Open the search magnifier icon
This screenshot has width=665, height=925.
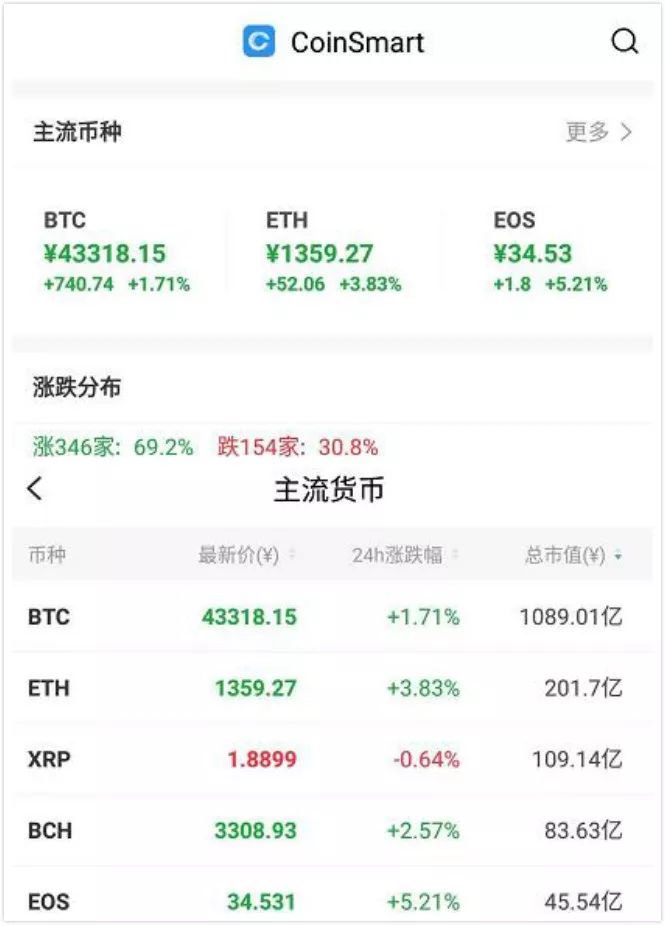(x=624, y=42)
